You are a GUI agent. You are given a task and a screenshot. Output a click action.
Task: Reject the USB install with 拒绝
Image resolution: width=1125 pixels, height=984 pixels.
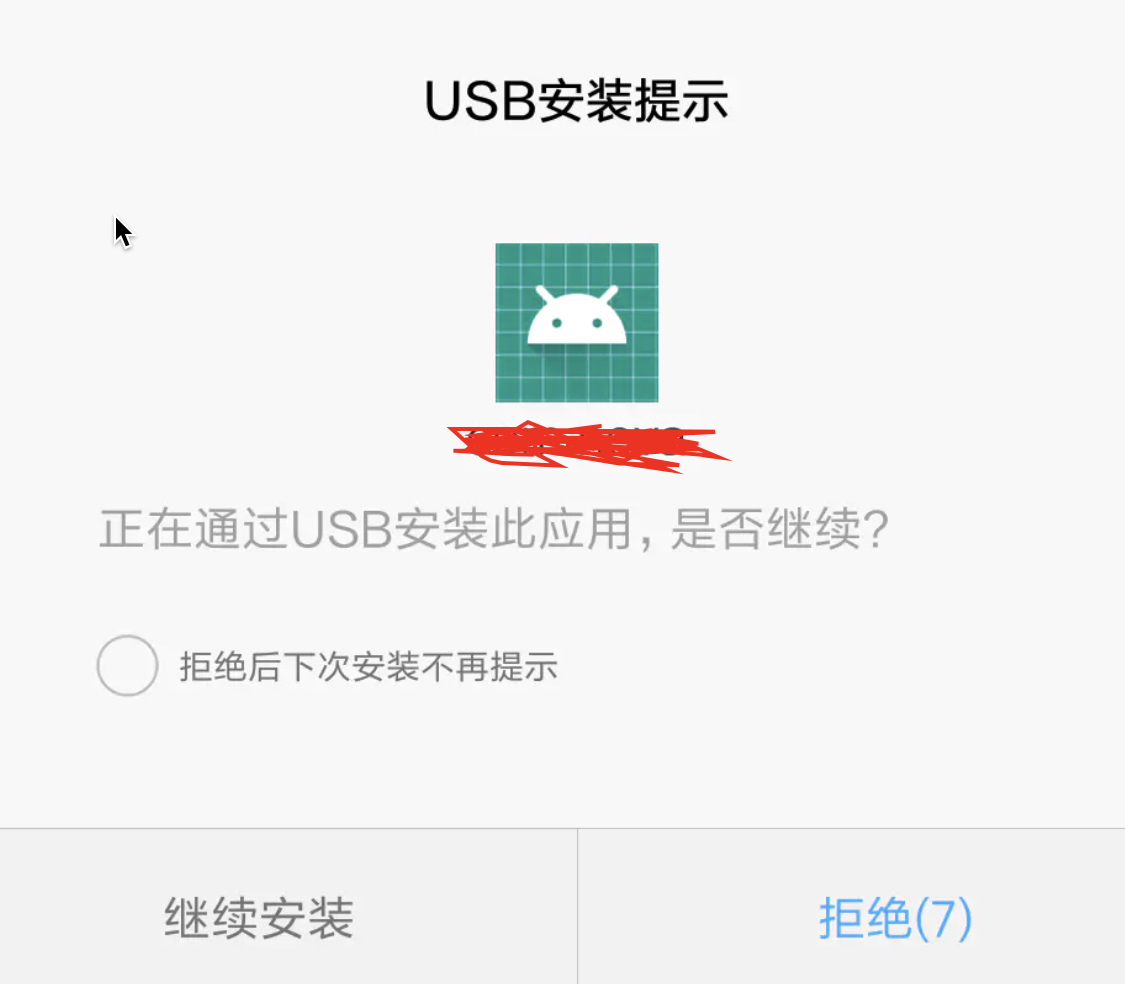(894, 917)
